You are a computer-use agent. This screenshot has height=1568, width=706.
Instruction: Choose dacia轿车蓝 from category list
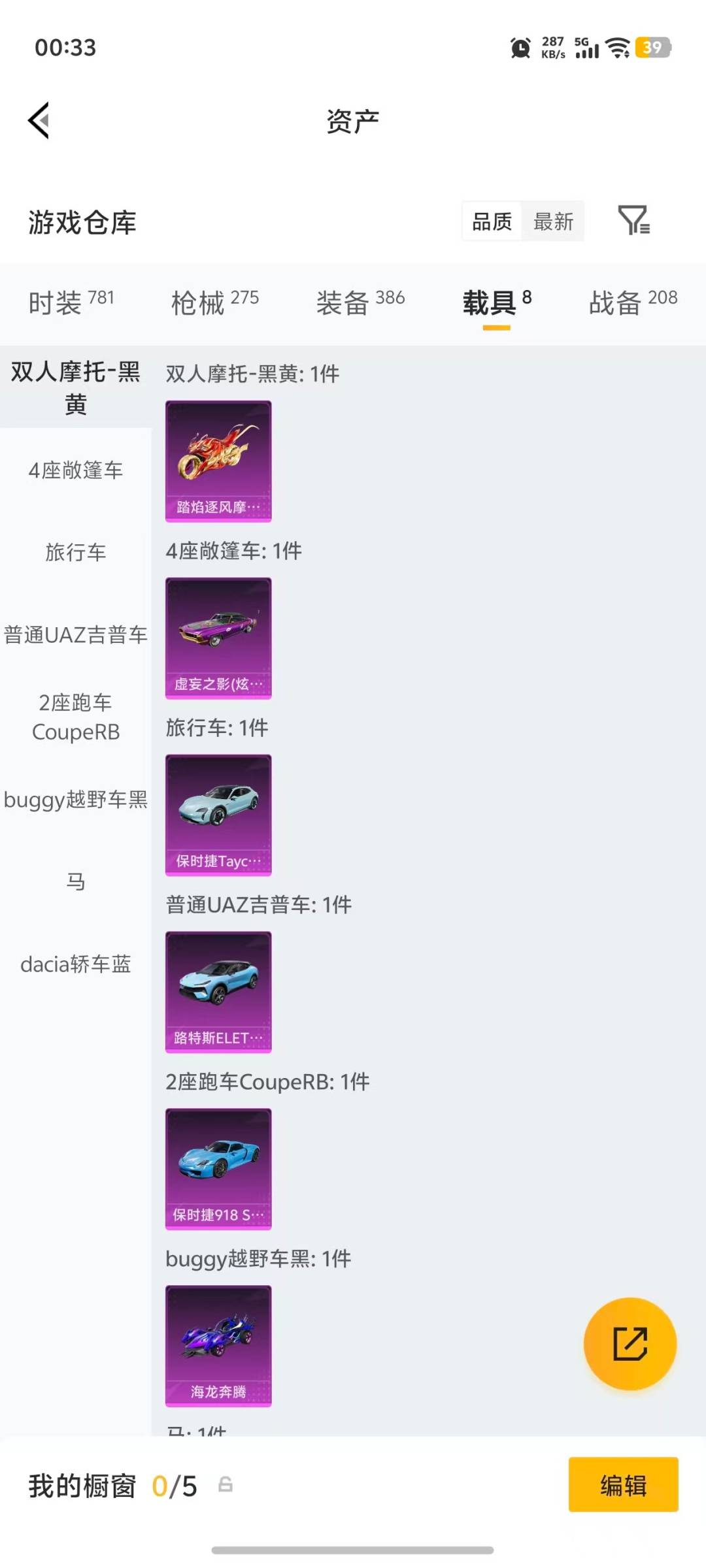(x=75, y=964)
